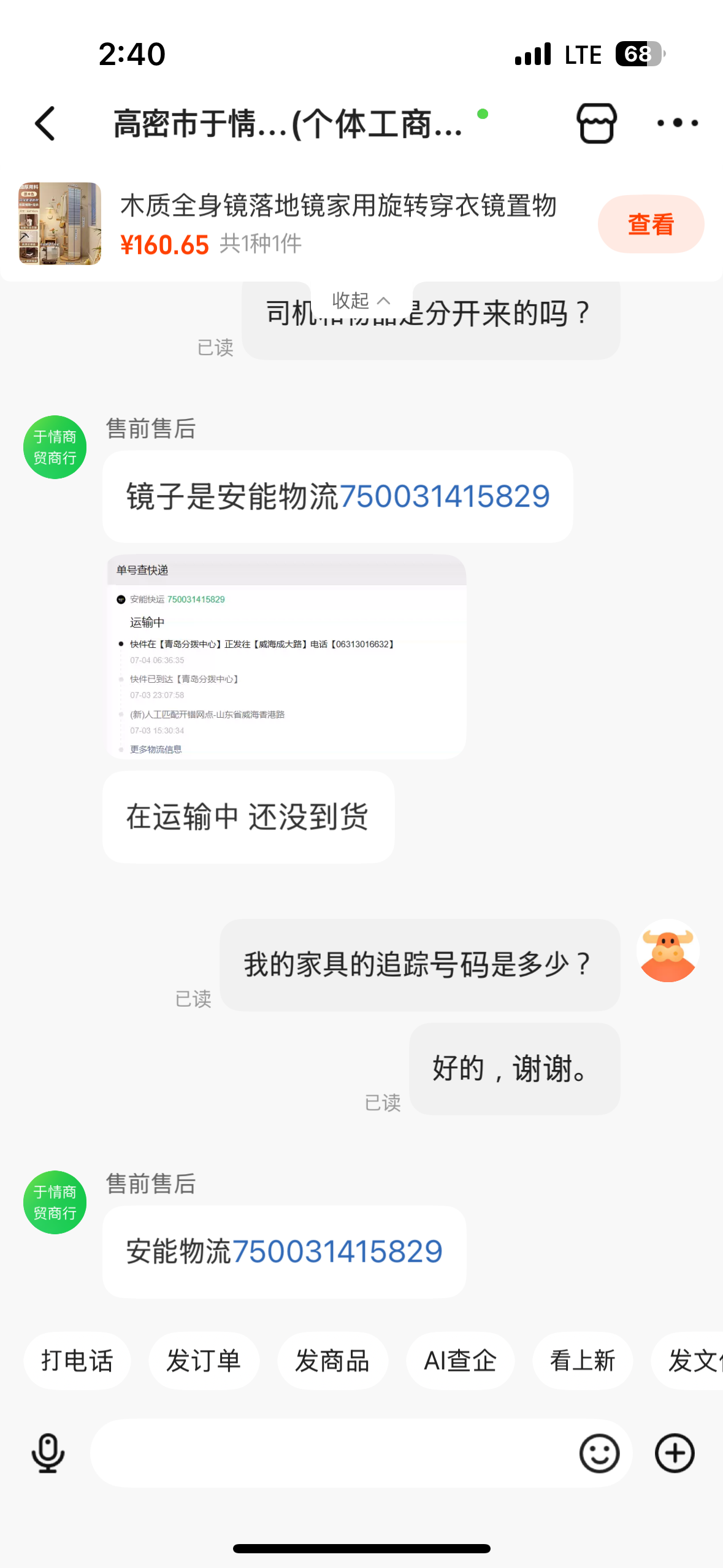Switch to voice input with microphone
Screen dimensions: 723x1568
48,1453
